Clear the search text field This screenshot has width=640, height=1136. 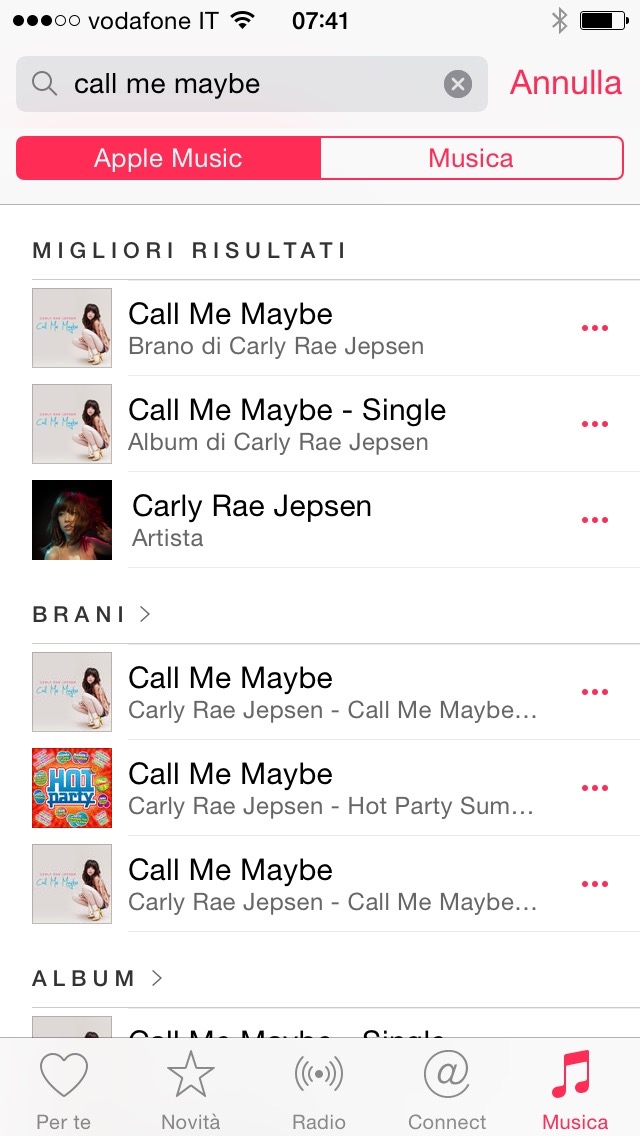458,84
